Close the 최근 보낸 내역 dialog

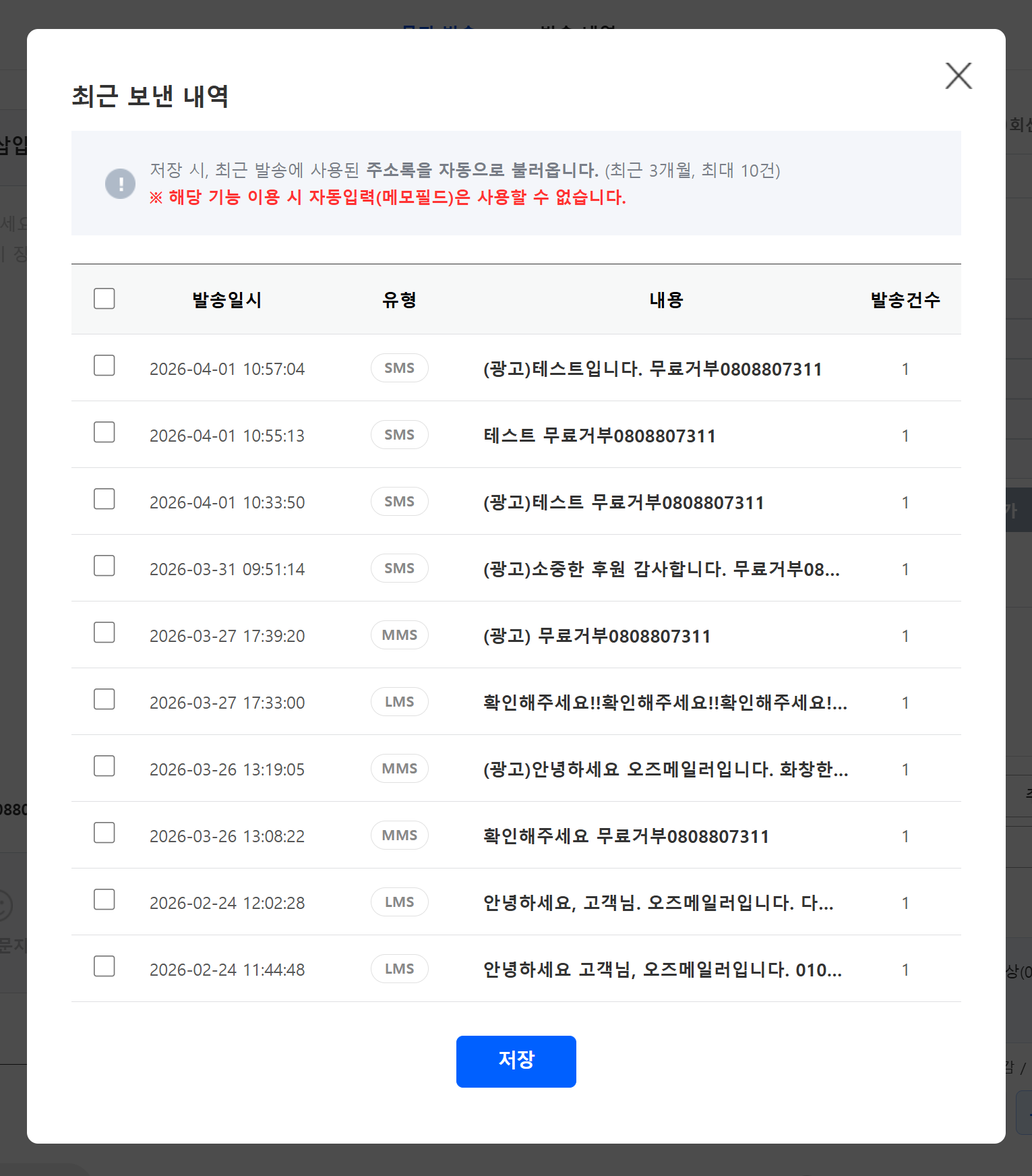tap(958, 76)
